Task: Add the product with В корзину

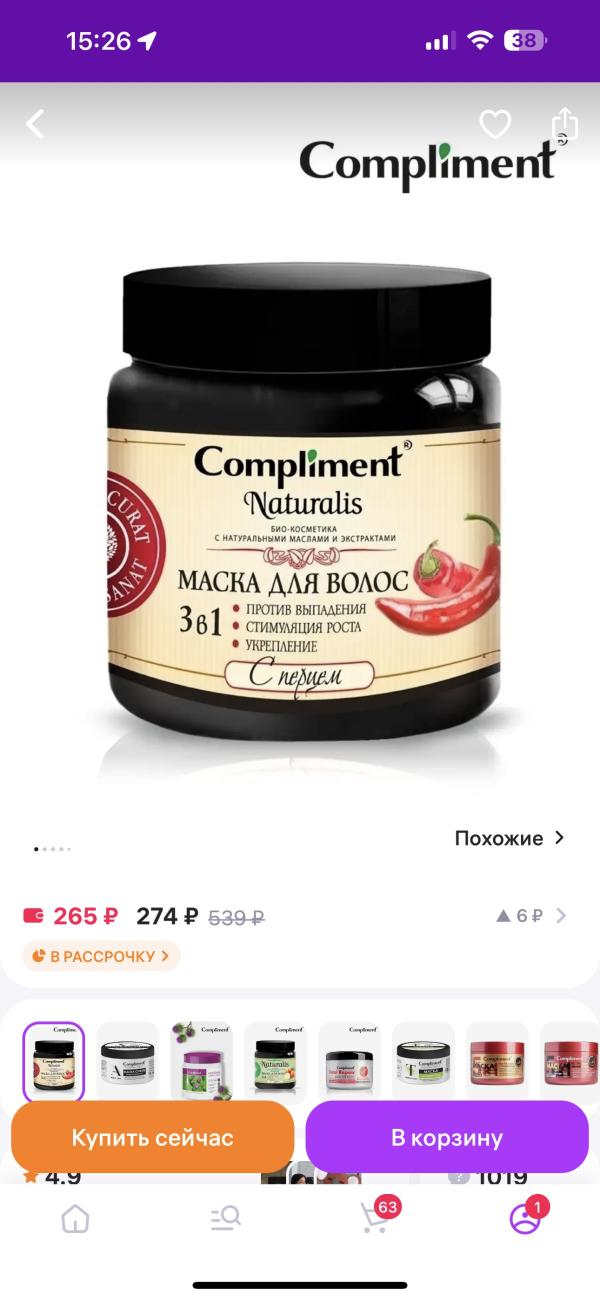Action: point(447,1137)
